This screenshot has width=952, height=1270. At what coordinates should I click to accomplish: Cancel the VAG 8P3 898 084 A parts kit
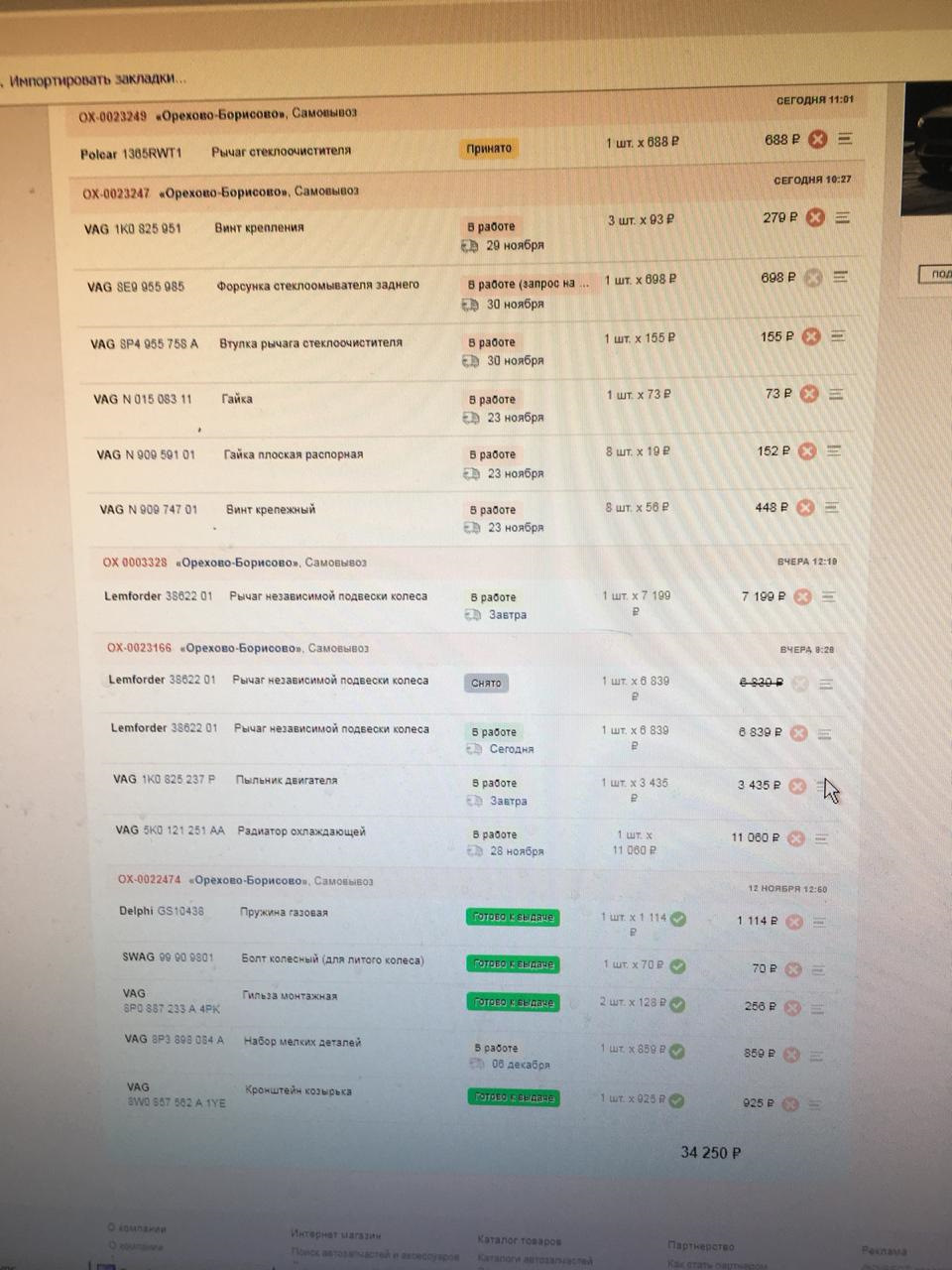(790, 1054)
